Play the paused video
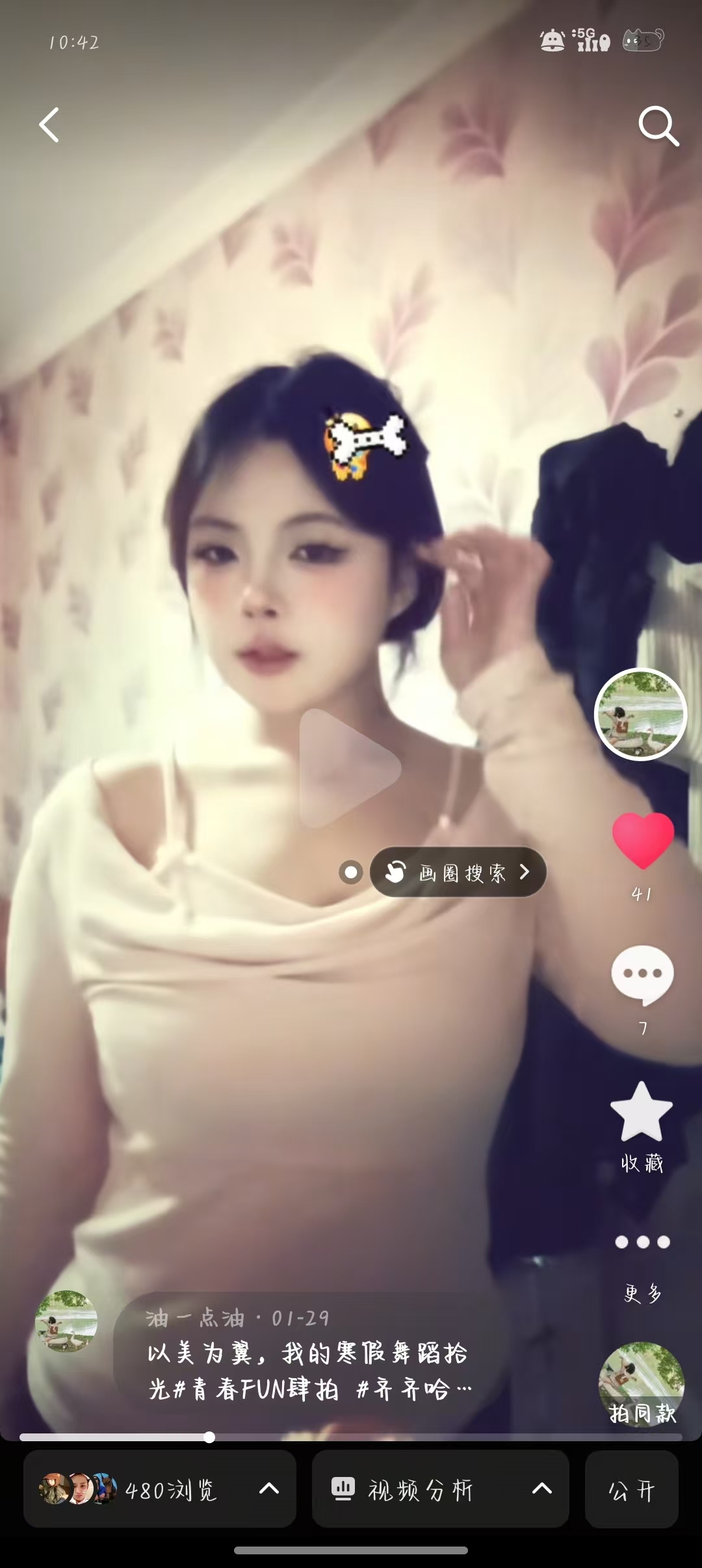 (x=350, y=768)
